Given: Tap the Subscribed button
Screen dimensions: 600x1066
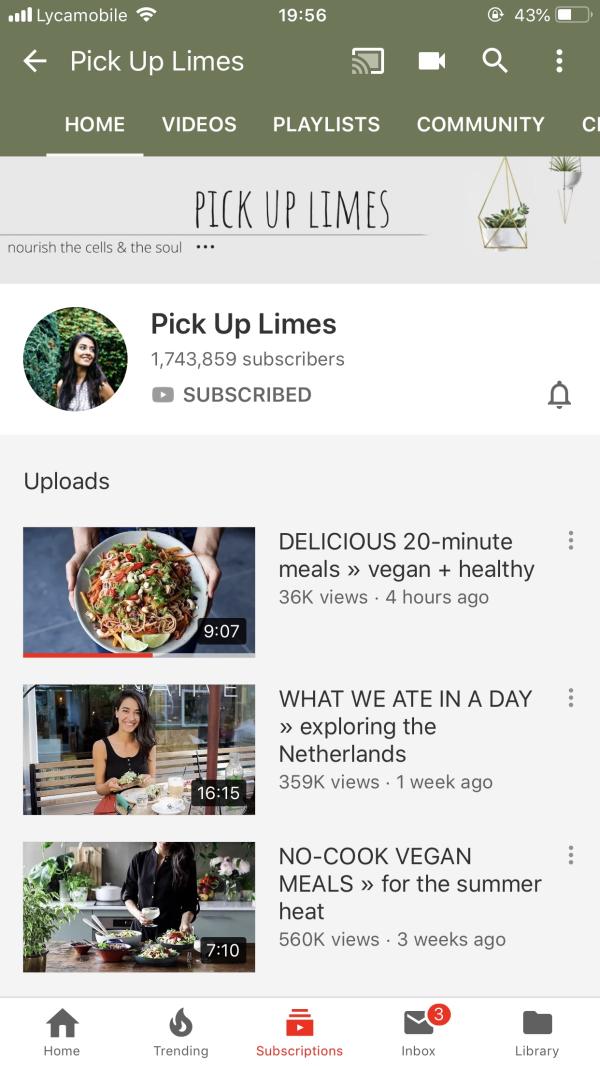Looking at the screenshot, I should pos(232,394).
